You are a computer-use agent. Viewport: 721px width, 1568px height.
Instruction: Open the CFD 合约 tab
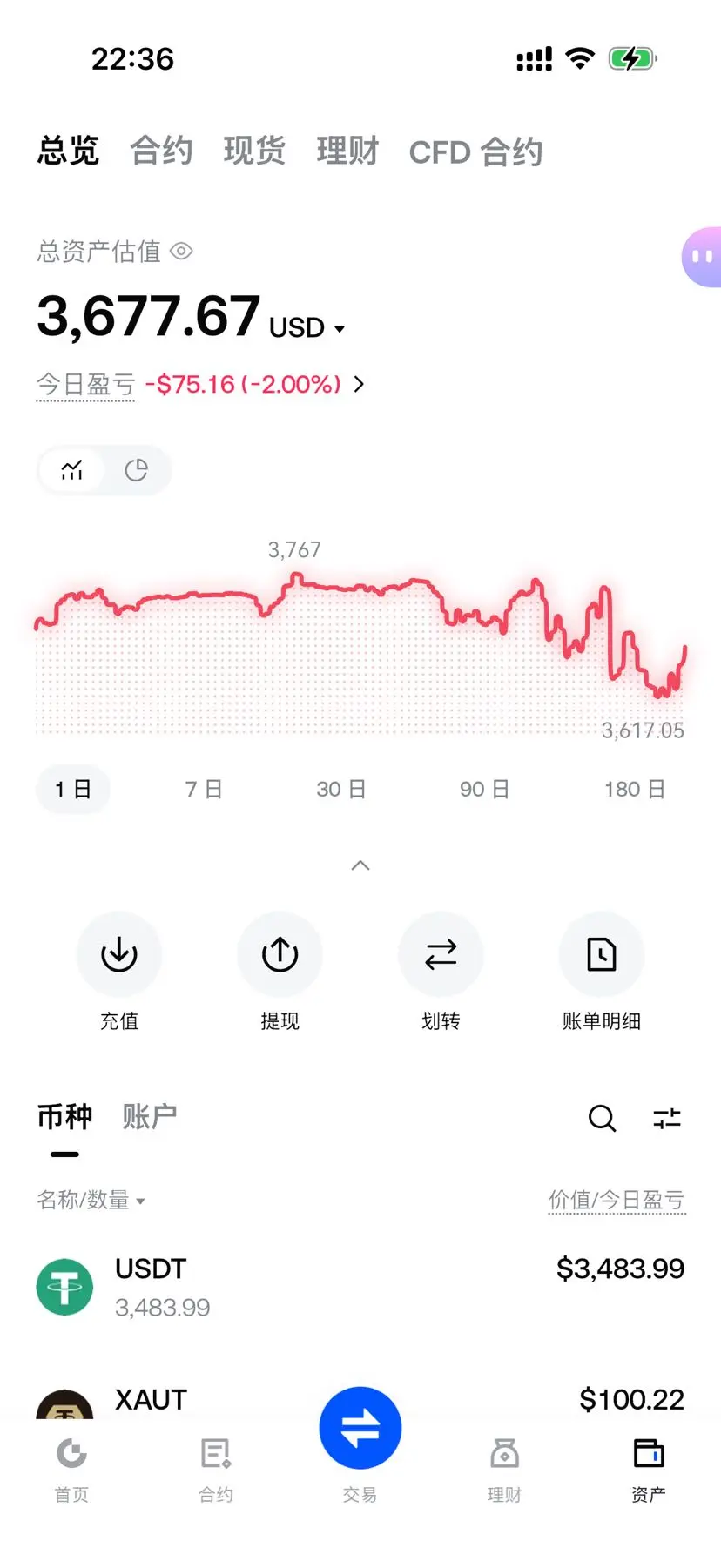click(x=475, y=151)
